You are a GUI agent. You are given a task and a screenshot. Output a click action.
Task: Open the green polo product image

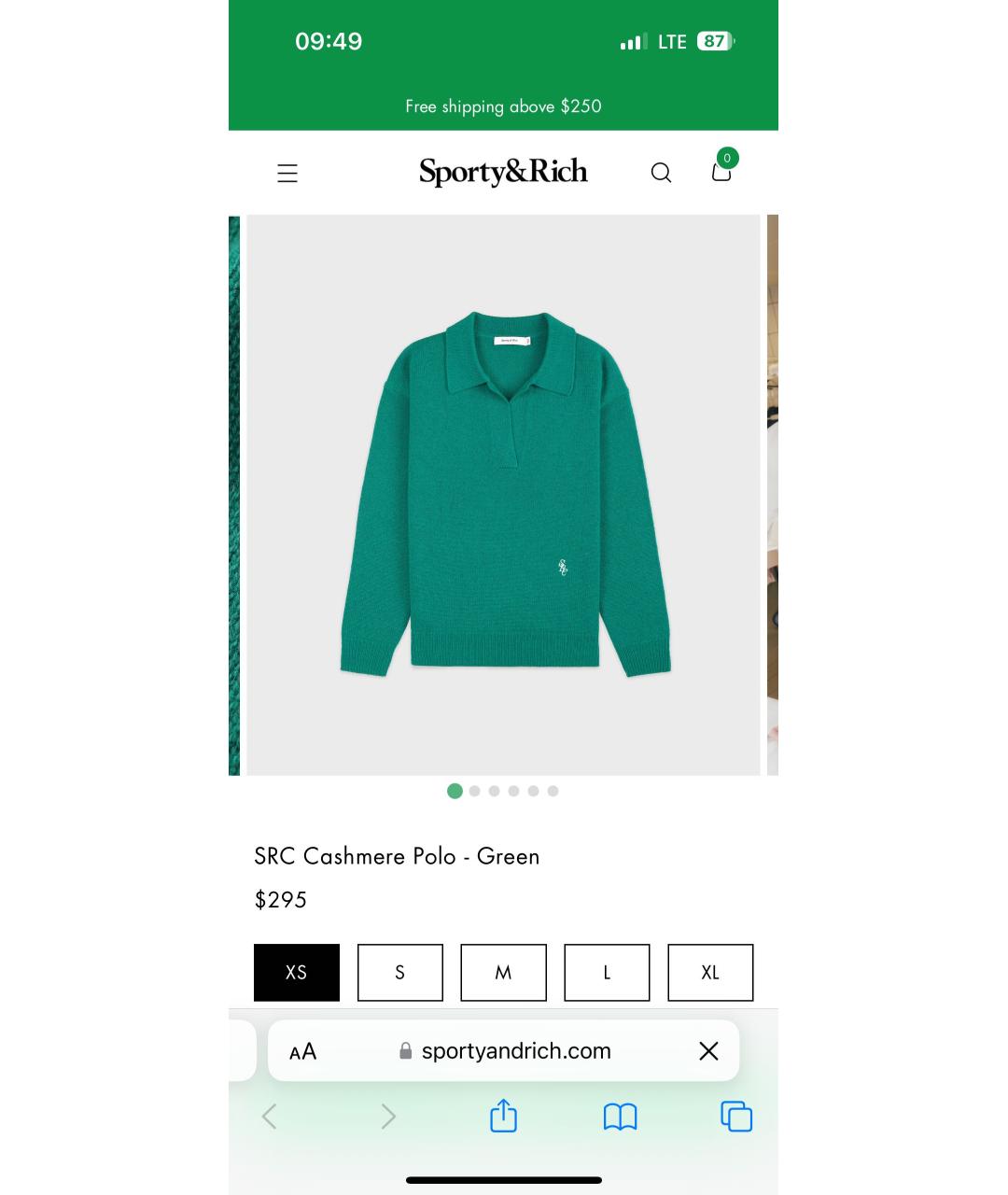tap(503, 495)
